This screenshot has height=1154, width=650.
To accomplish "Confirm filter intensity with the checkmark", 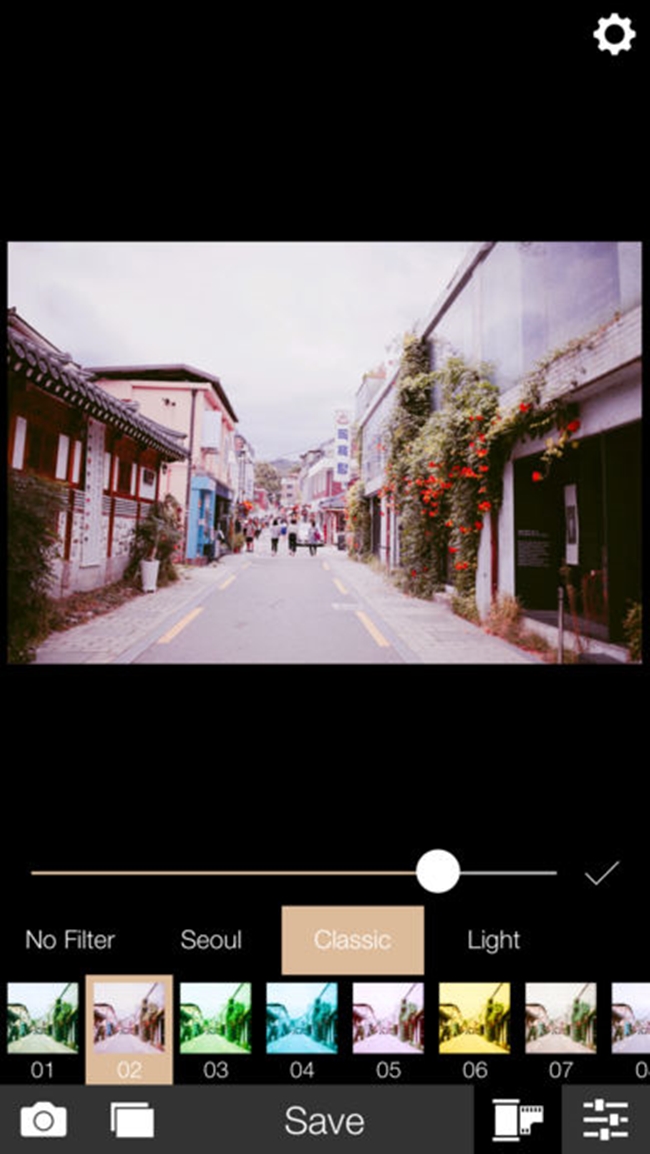I will pos(602,873).
